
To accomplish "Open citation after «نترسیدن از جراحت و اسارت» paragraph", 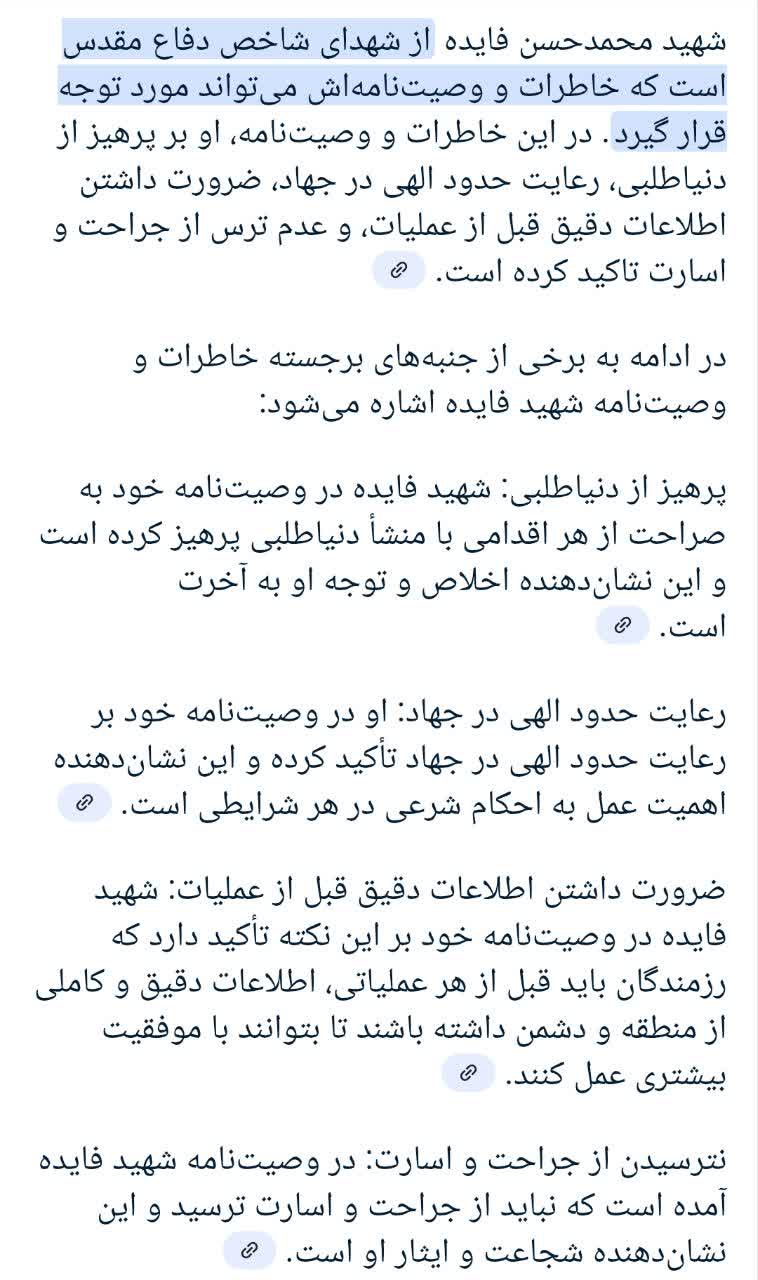I will pyautogui.click(x=251, y=1250).
